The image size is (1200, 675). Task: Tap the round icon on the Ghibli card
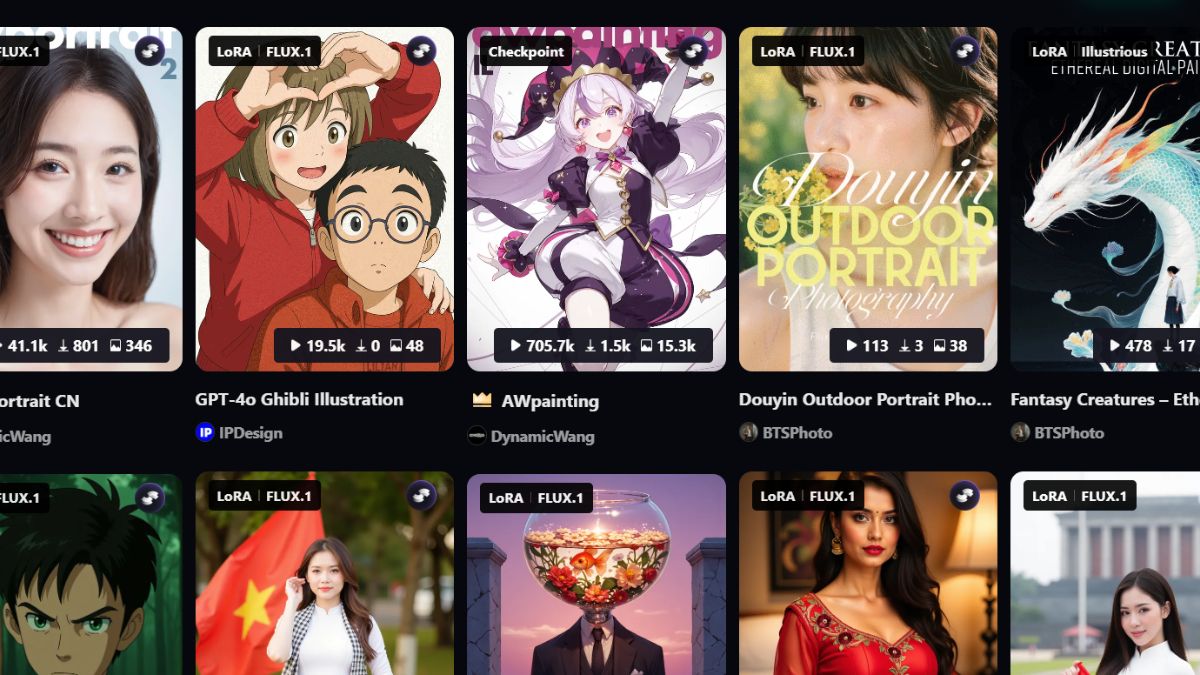pos(421,51)
